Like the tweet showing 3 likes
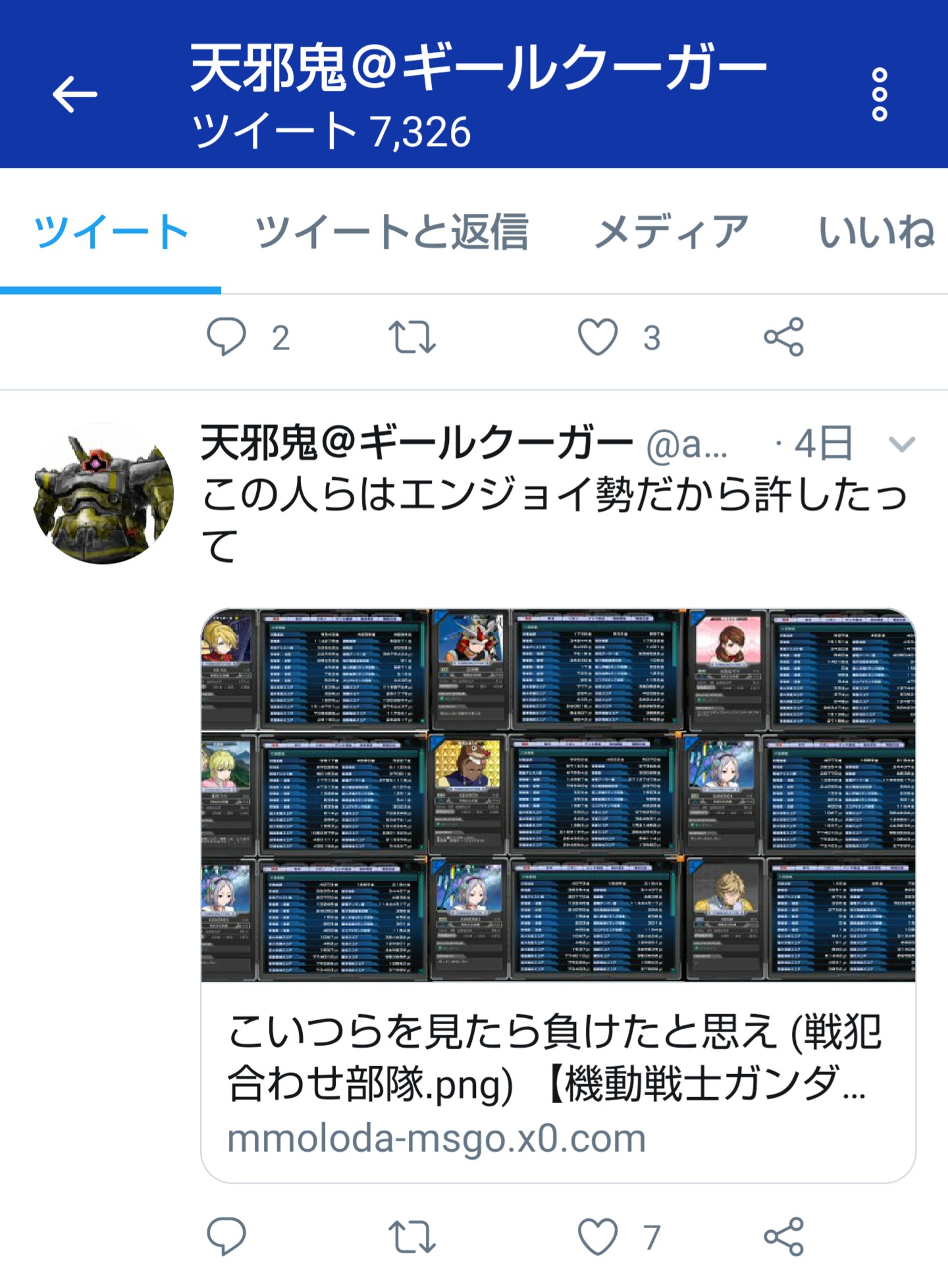Screen dimensions: 948x1288 pyautogui.click(x=598, y=337)
